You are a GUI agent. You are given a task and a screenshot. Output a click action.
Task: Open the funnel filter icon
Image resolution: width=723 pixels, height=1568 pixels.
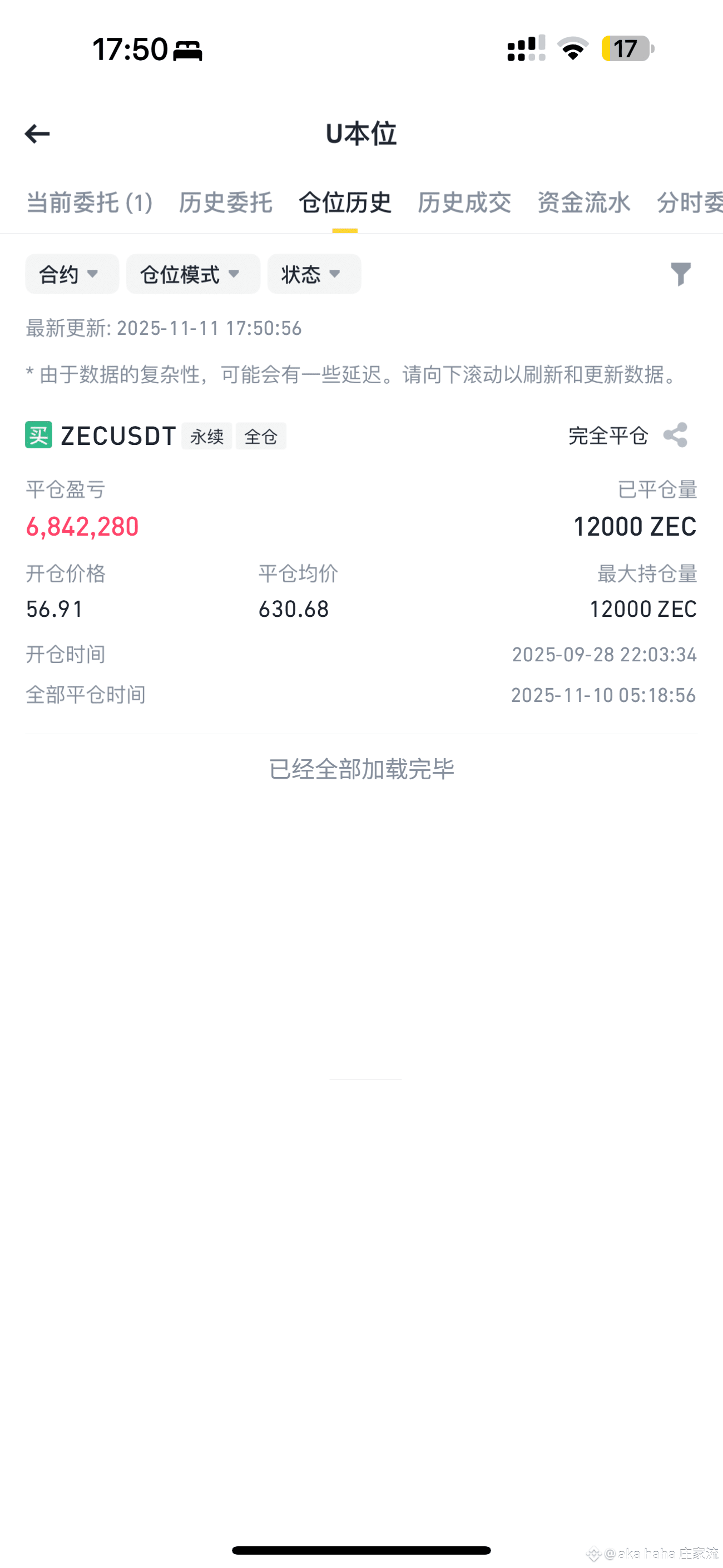tap(680, 274)
